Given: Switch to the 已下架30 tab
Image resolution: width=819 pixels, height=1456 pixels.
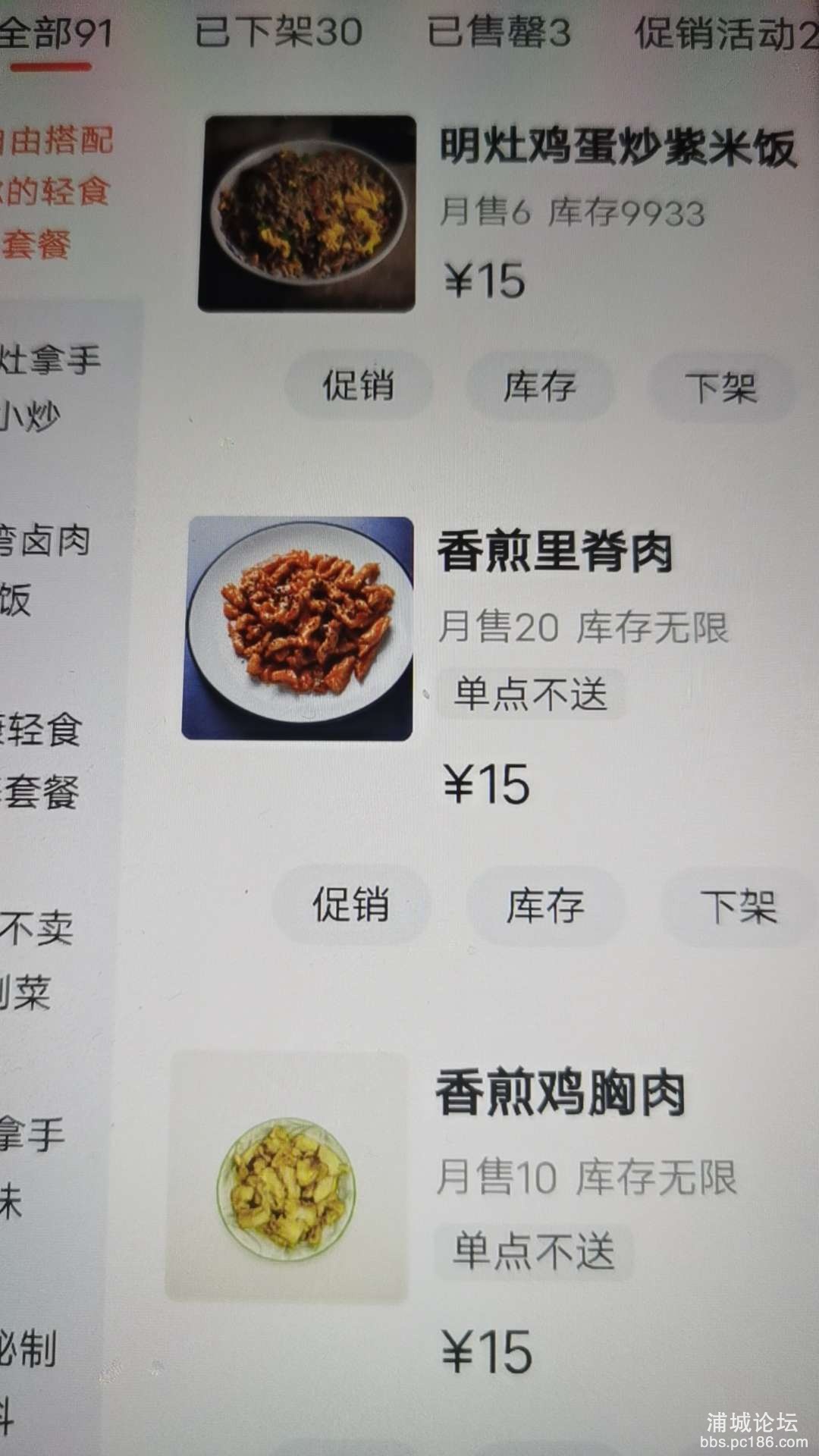Looking at the screenshot, I should coord(278,33).
